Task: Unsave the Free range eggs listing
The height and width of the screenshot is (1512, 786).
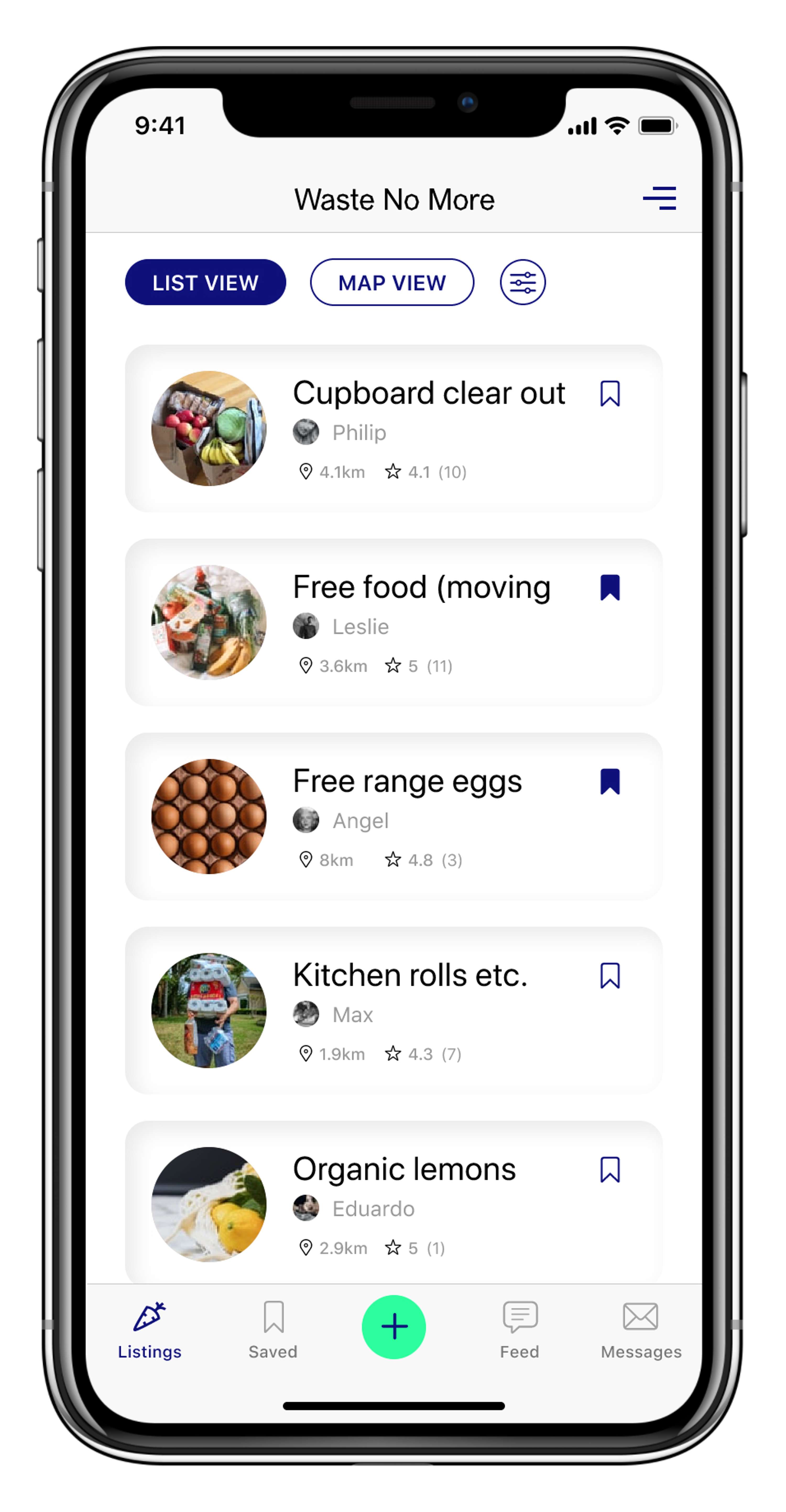Action: (609, 782)
